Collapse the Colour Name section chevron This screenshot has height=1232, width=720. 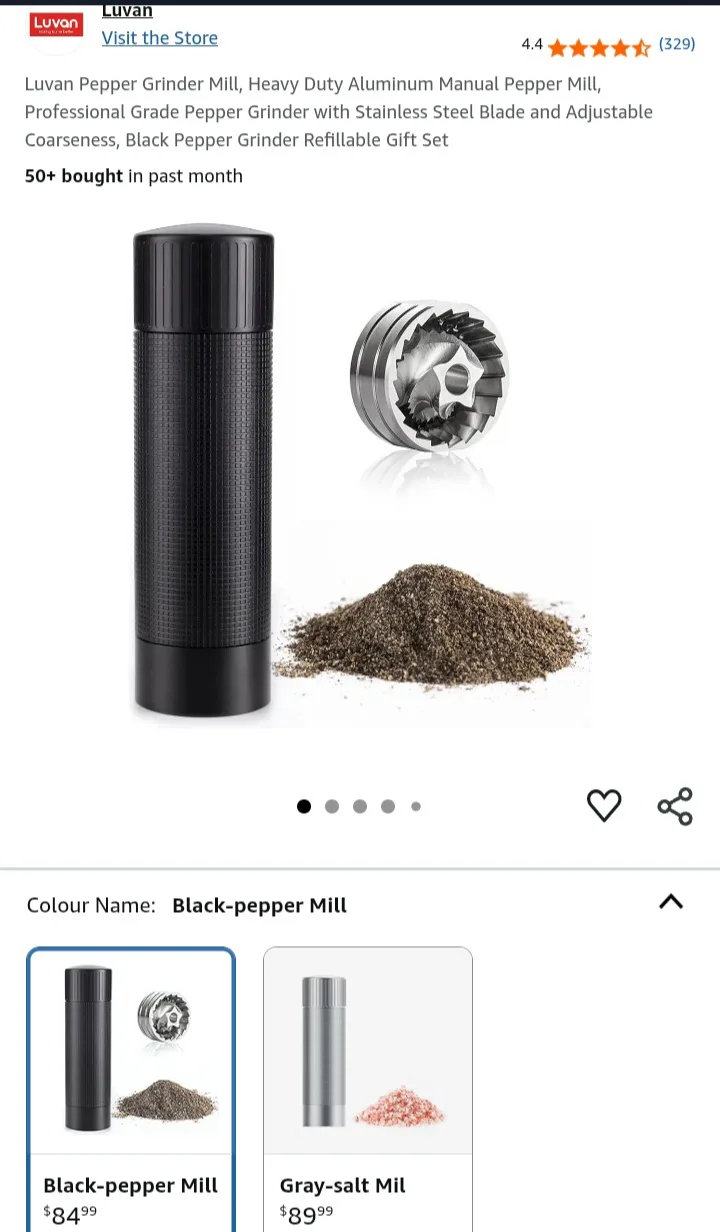[671, 903]
